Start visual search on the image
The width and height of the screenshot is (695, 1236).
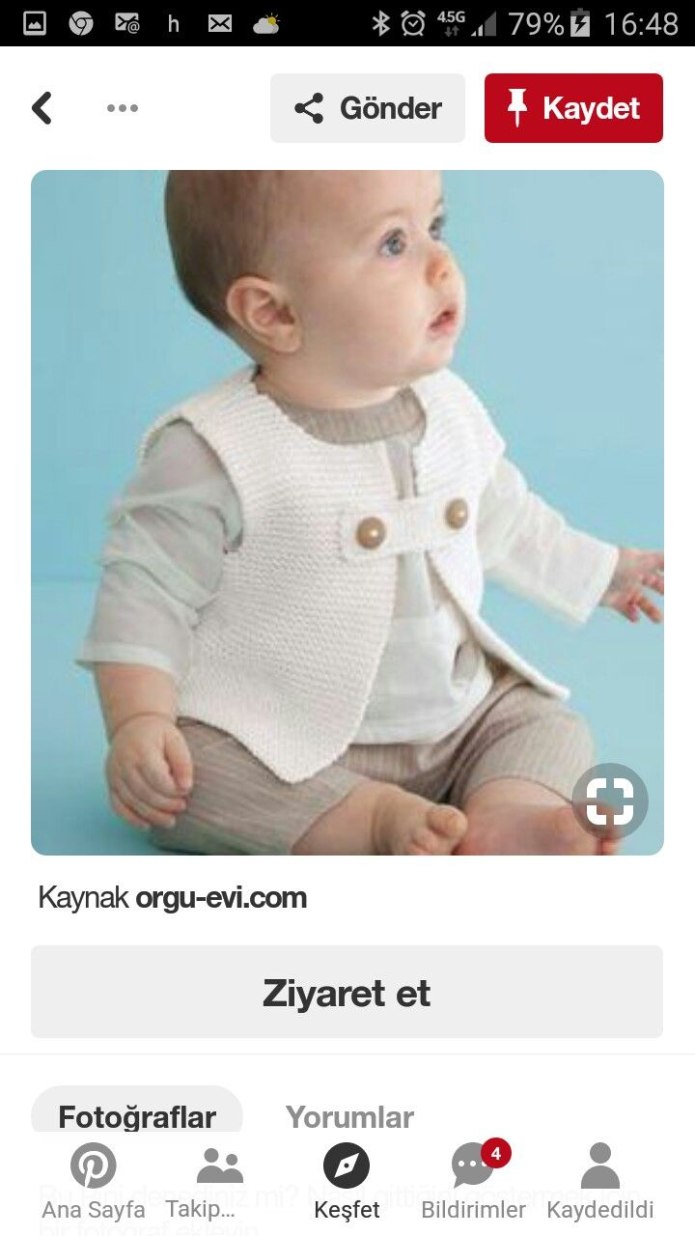coord(610,801)
